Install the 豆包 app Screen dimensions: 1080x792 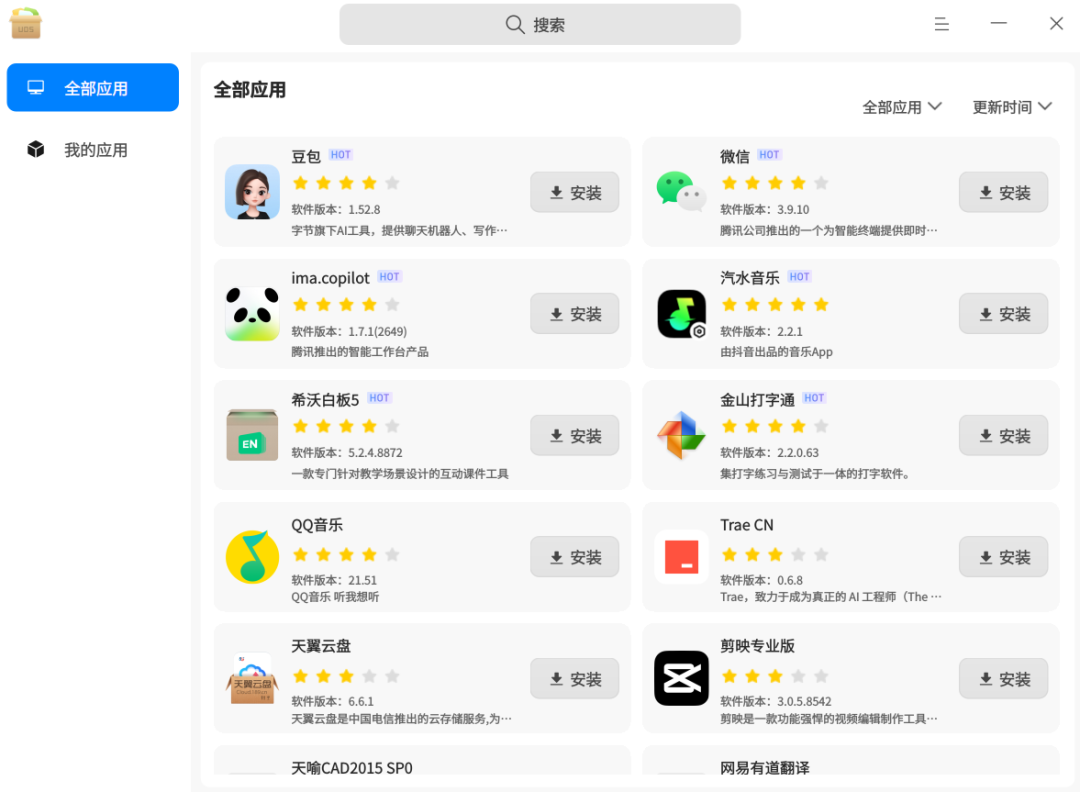[574, 193]
